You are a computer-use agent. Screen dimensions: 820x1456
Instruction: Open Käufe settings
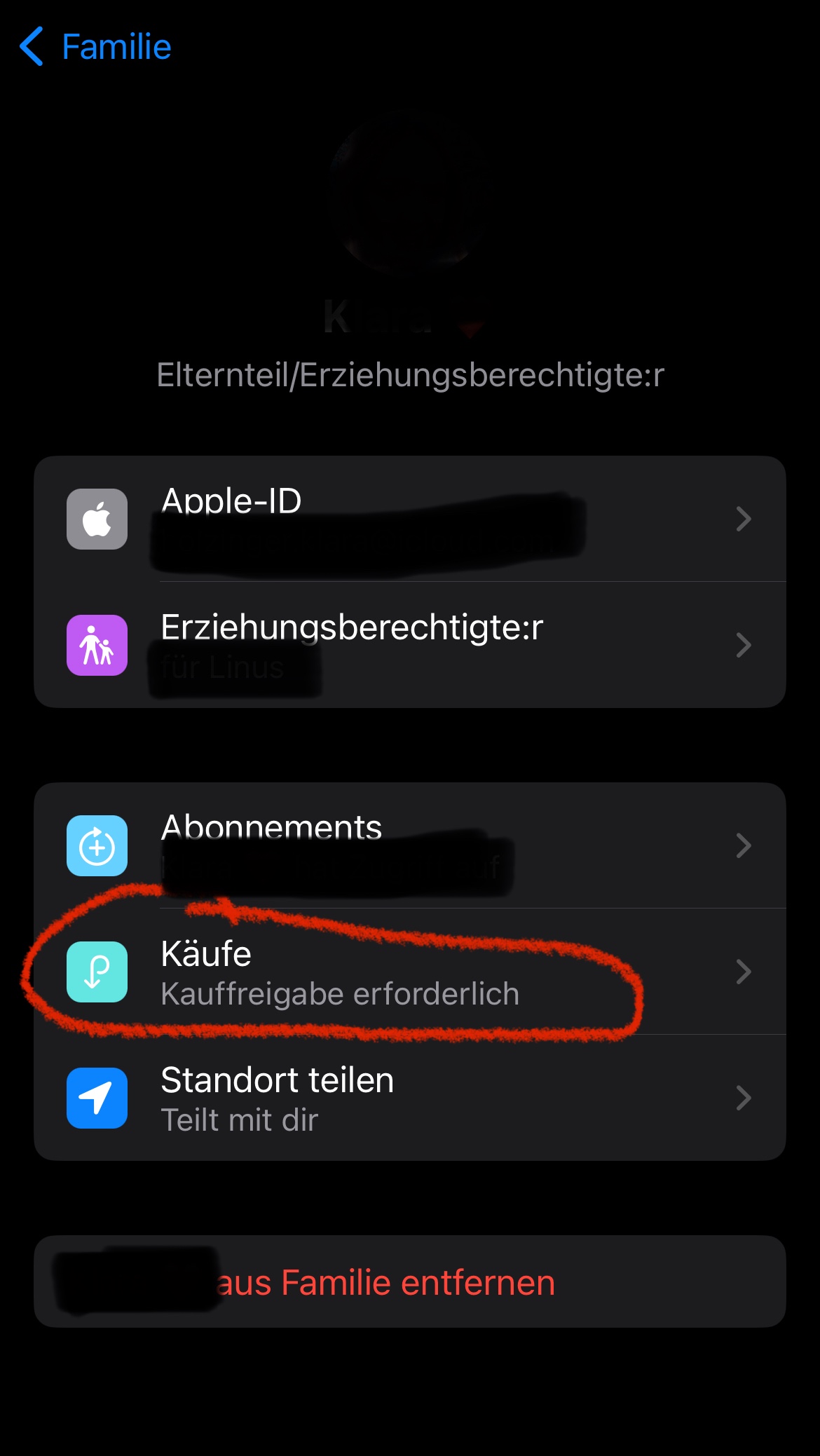coord(409,972)
